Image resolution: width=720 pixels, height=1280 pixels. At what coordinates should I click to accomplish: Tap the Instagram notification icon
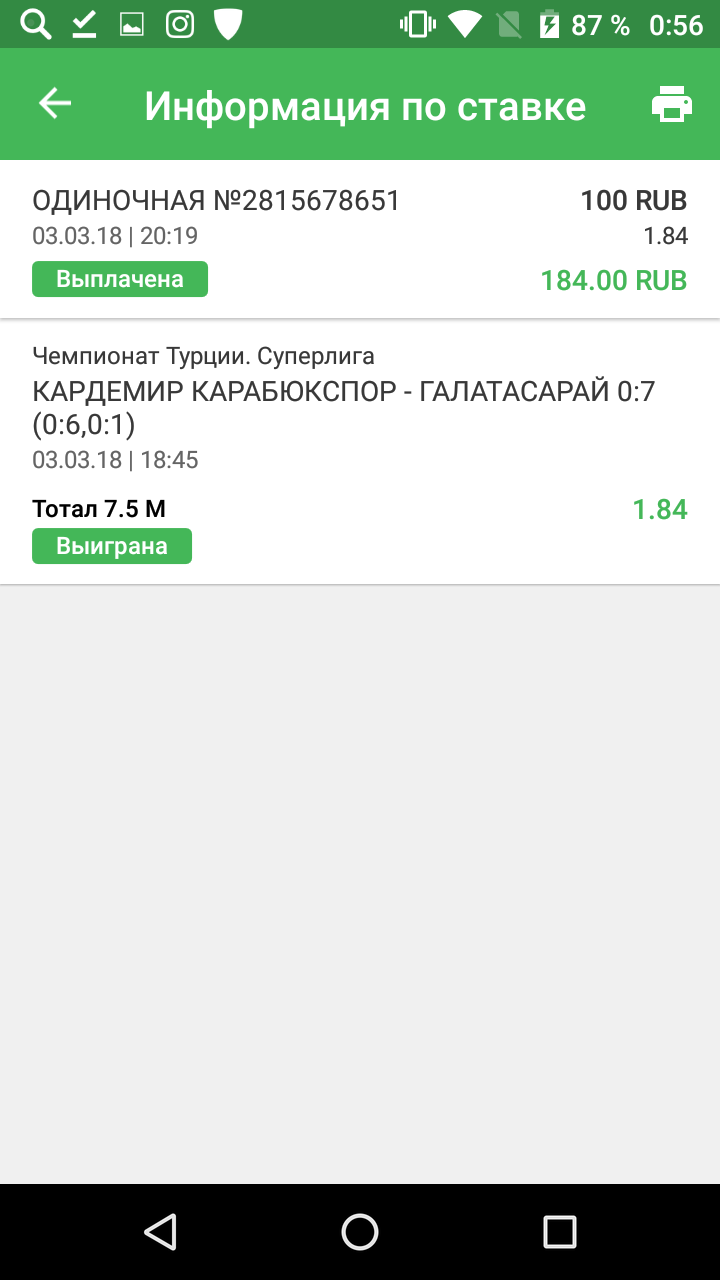click(180, 22)
